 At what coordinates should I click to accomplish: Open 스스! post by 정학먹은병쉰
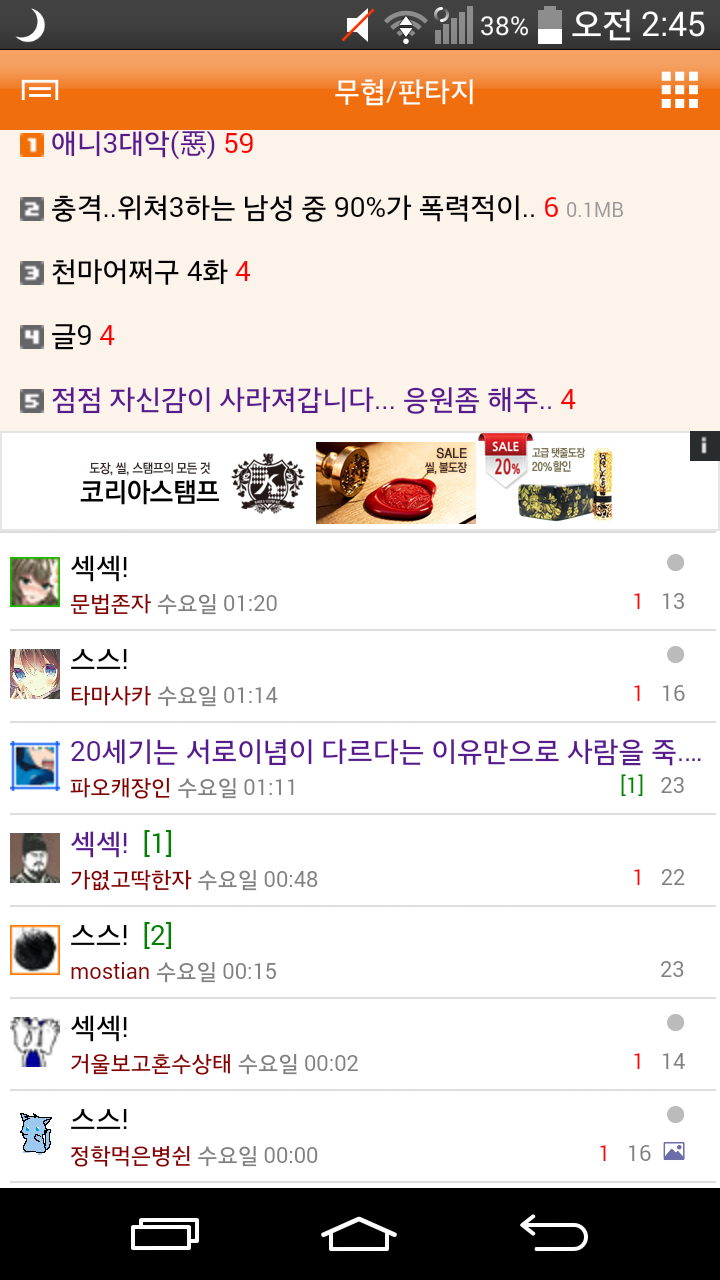[x=360, y=1136]
